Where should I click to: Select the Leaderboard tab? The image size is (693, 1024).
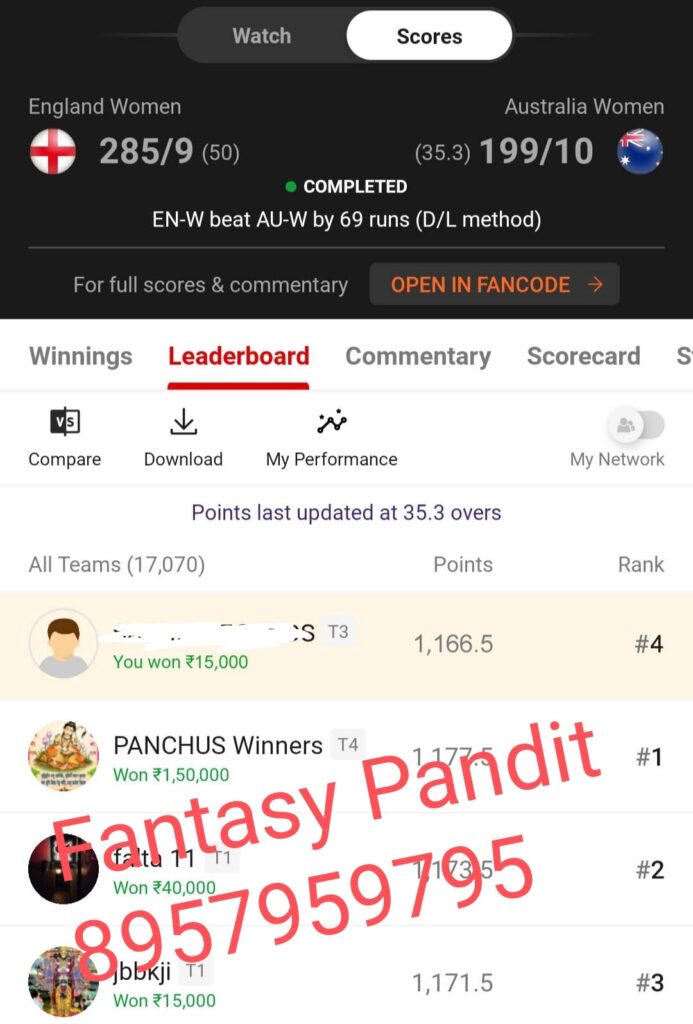click(x=238, y=356)
